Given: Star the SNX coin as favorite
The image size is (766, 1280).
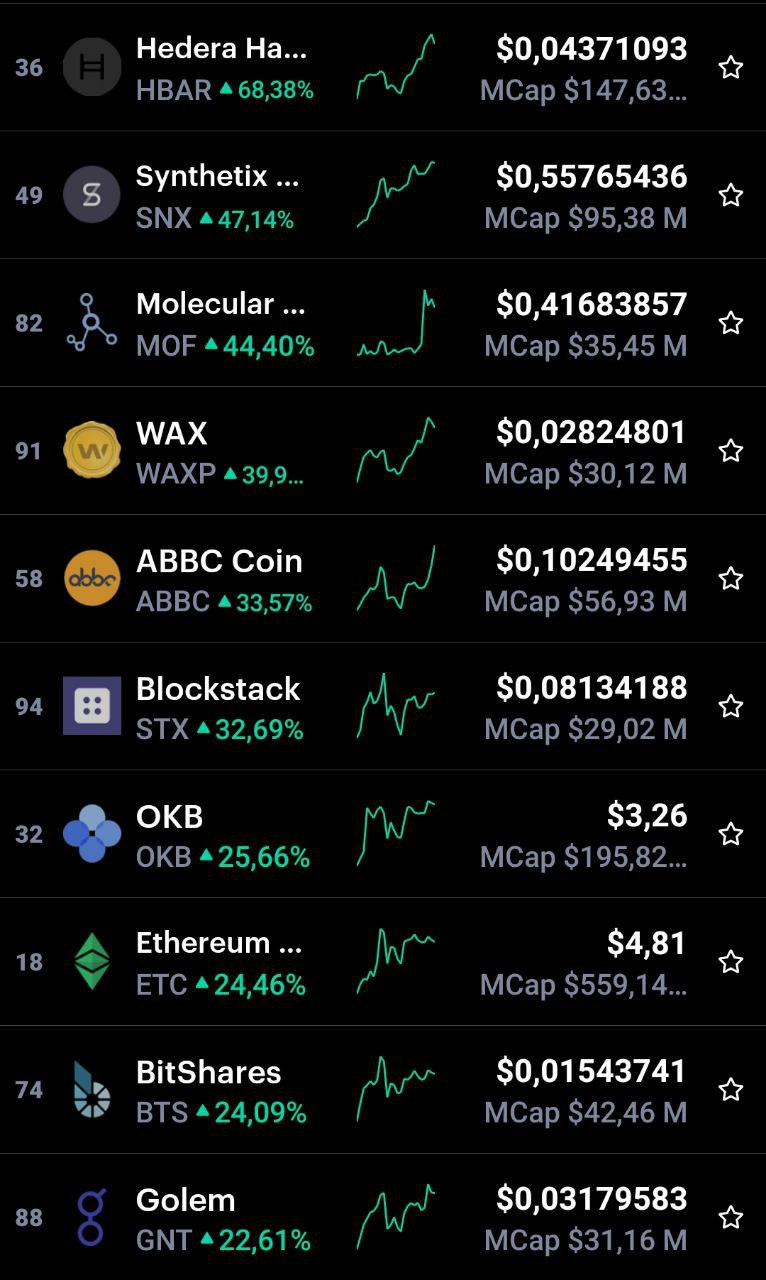Looking at the screenshot, I should (x=731, y=195).
